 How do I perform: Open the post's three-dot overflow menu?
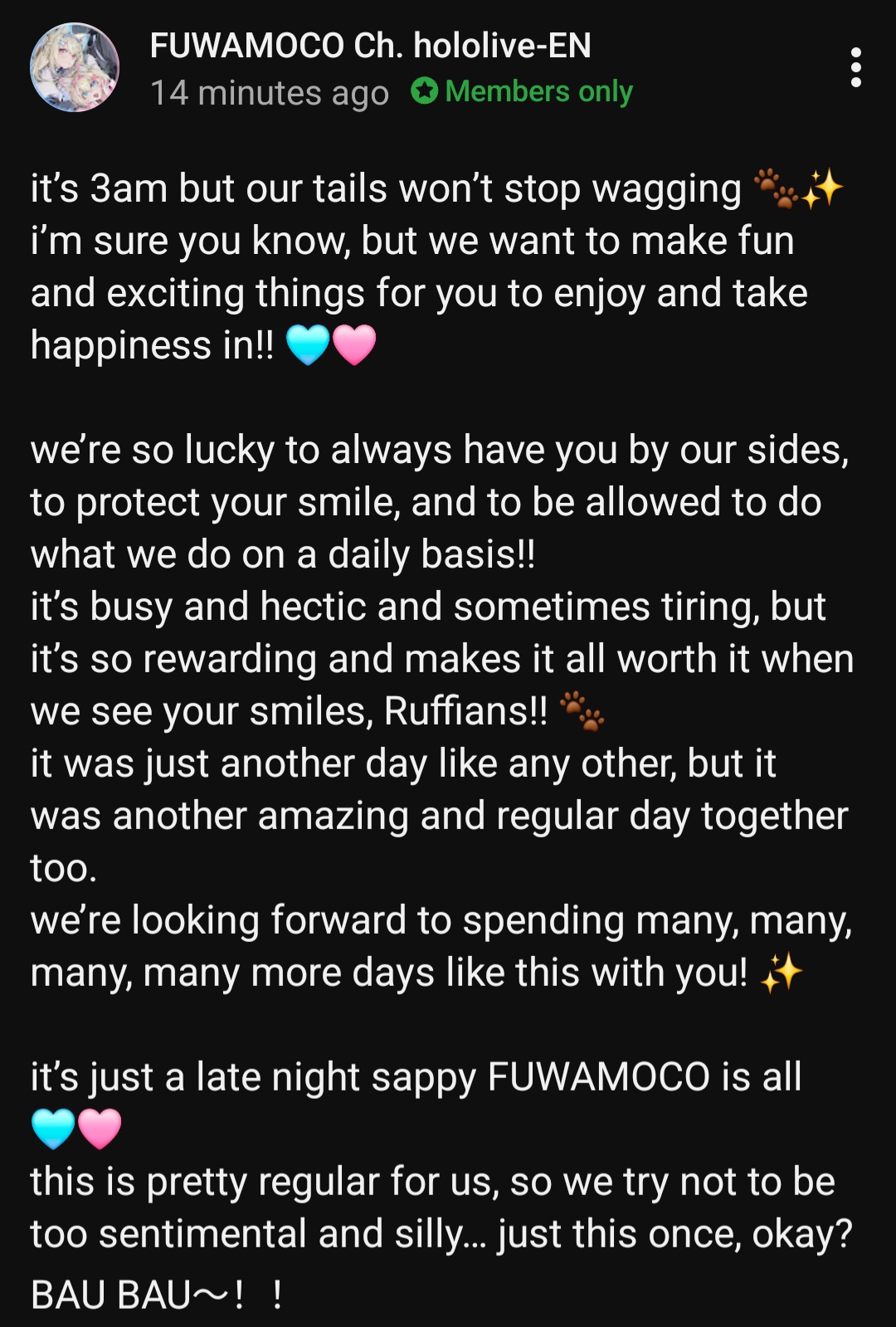855,67
